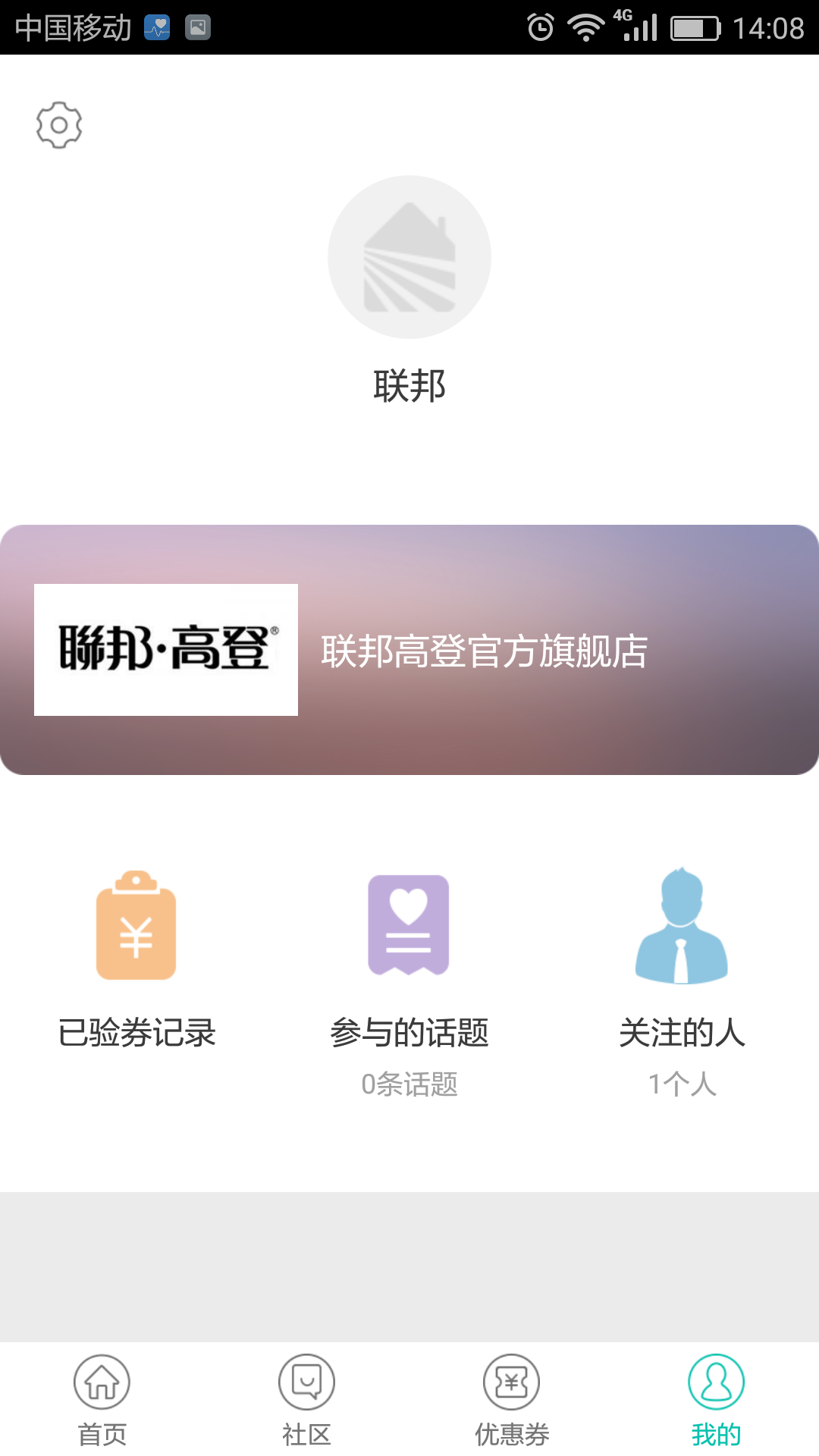Image resolution: width=819 pixels, height=1456 pixels.
Task: Tap the 联邦 profile avatar
Action: tap(409, 257)
